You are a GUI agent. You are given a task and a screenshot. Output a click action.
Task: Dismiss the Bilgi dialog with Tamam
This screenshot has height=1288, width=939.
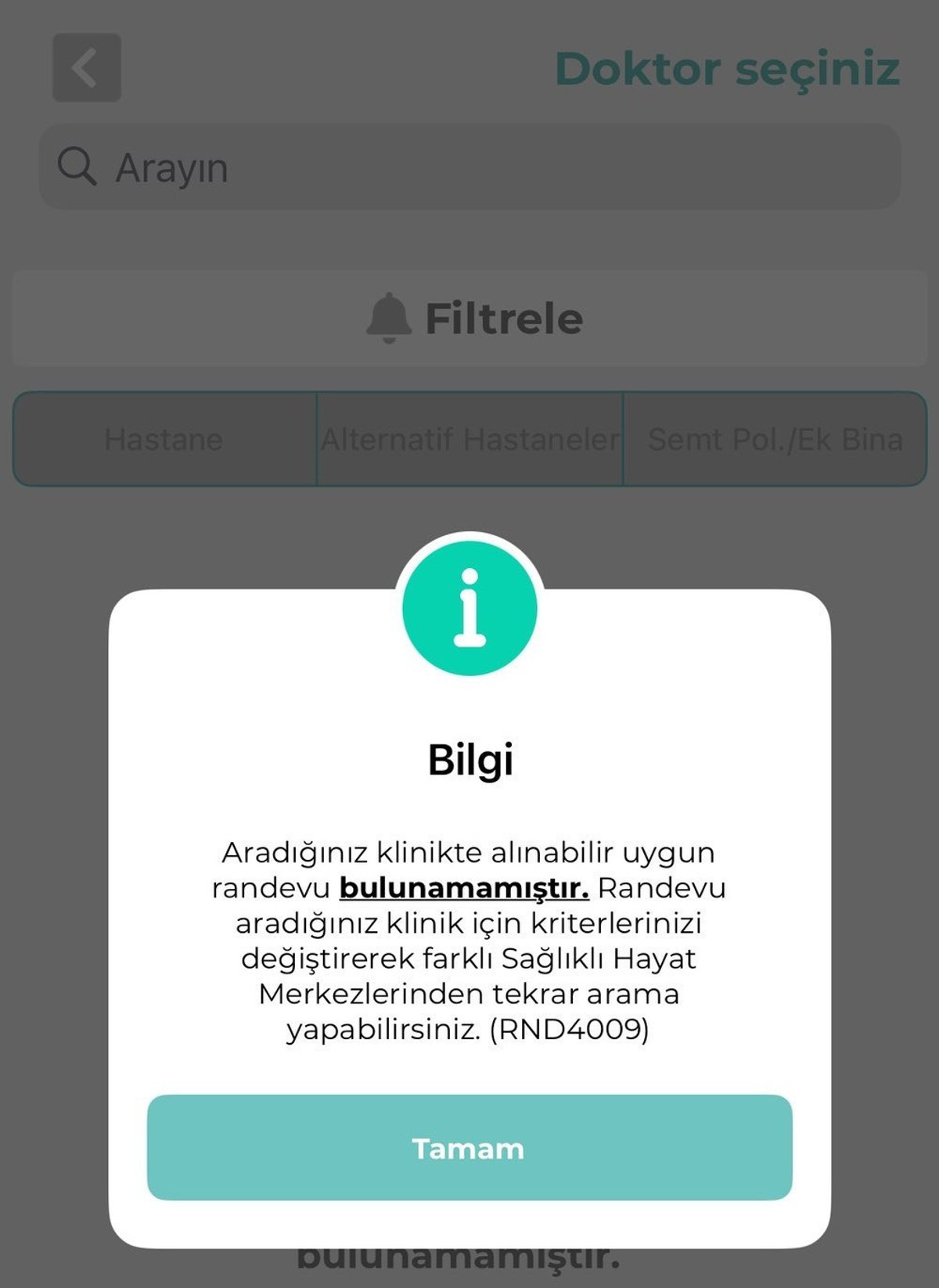pos(469,1147)
